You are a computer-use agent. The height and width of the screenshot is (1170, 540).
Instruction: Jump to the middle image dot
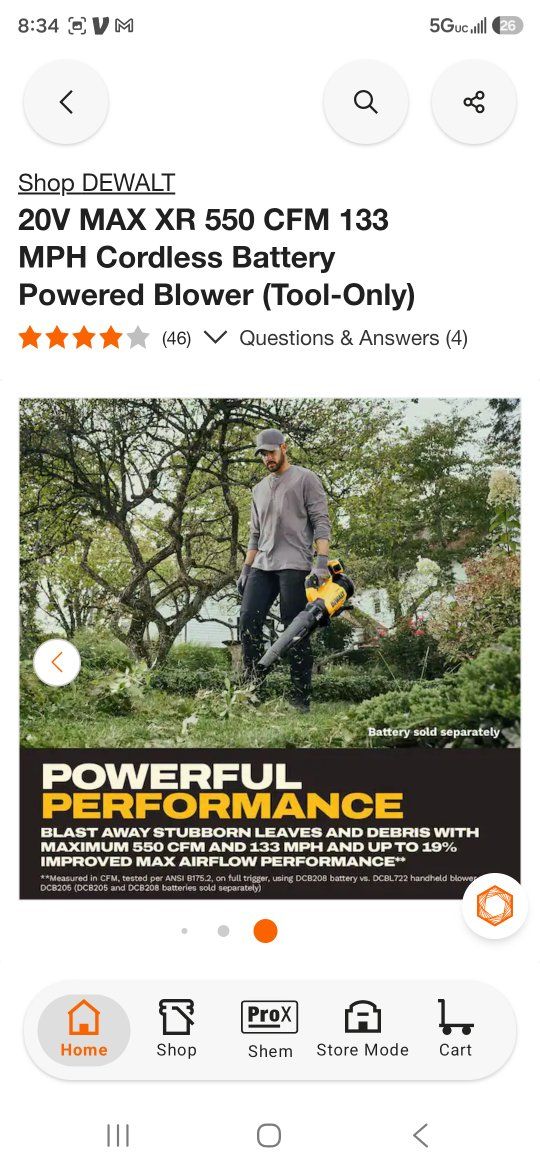[224, 930]
